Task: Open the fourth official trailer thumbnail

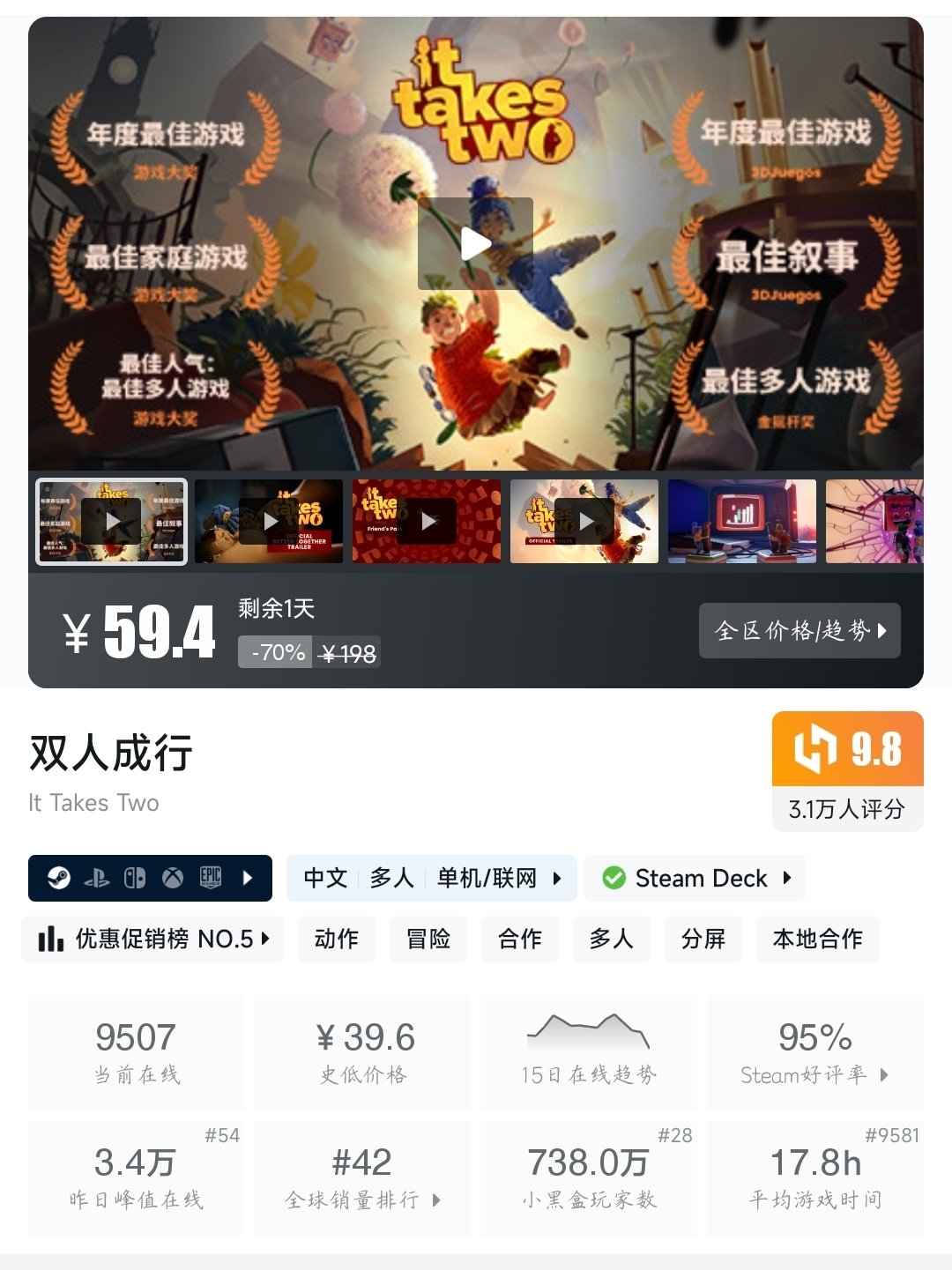Action: tap(584, 521)
